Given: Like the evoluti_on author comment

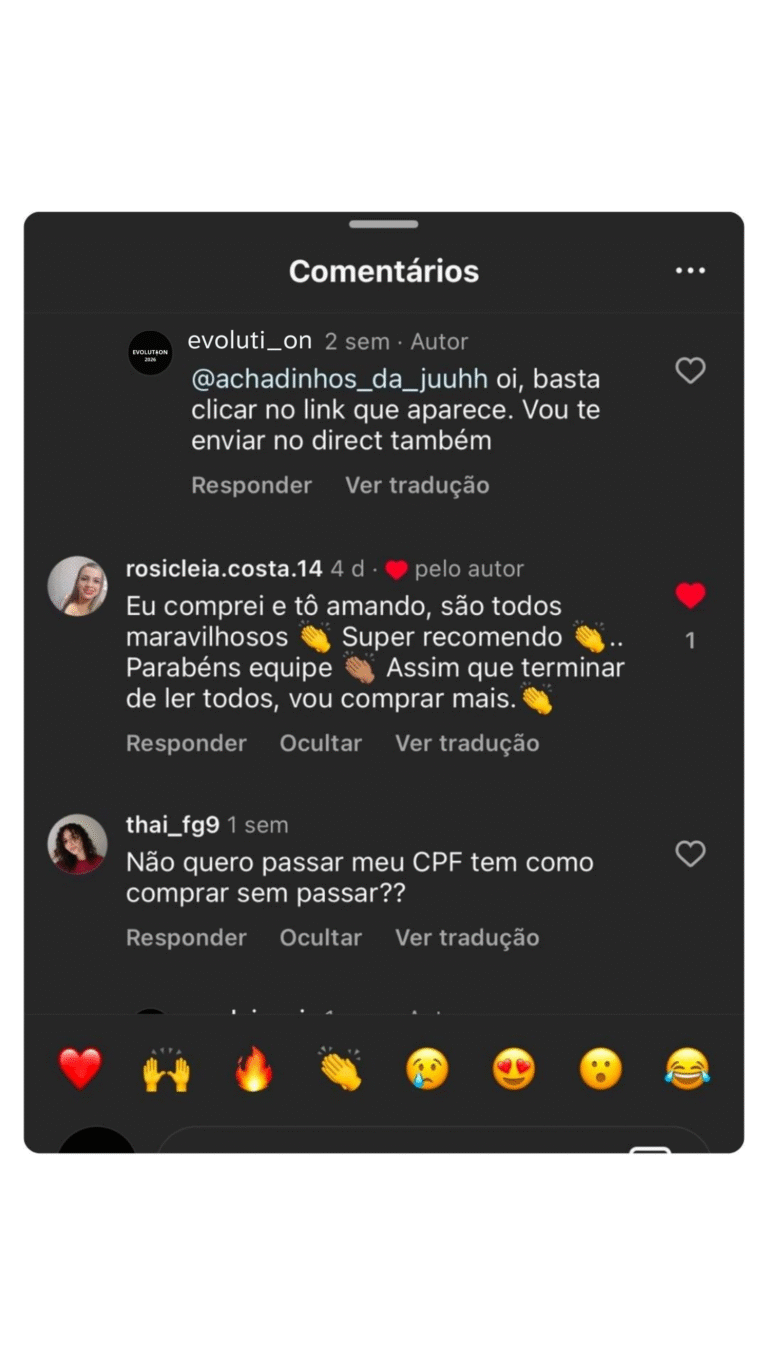Looking at the screenshot, I should 690,371.
